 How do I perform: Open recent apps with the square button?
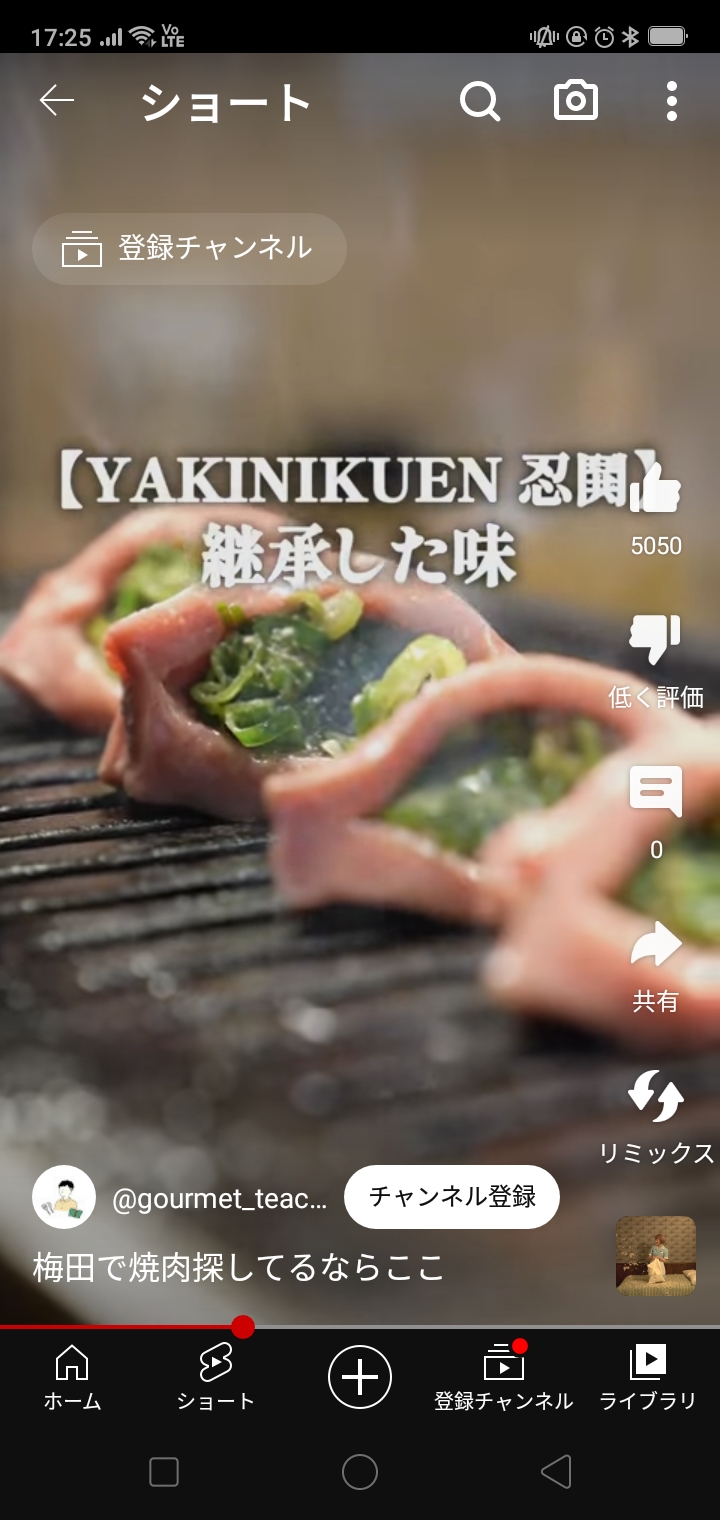click(x=164, y=1472)
